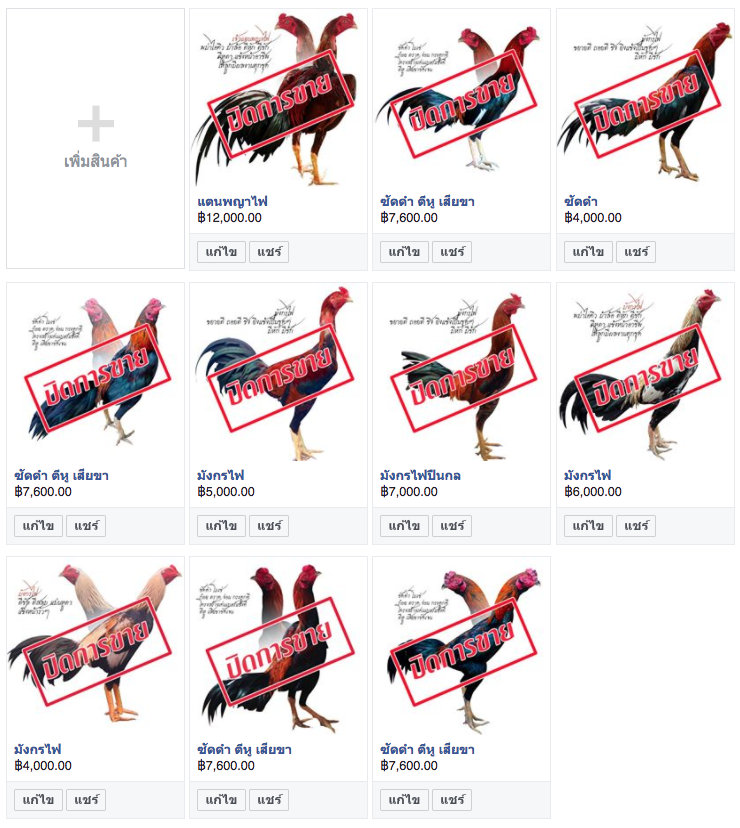Share the ขัดดำ ฿4,000.00 product

point(636,252)
